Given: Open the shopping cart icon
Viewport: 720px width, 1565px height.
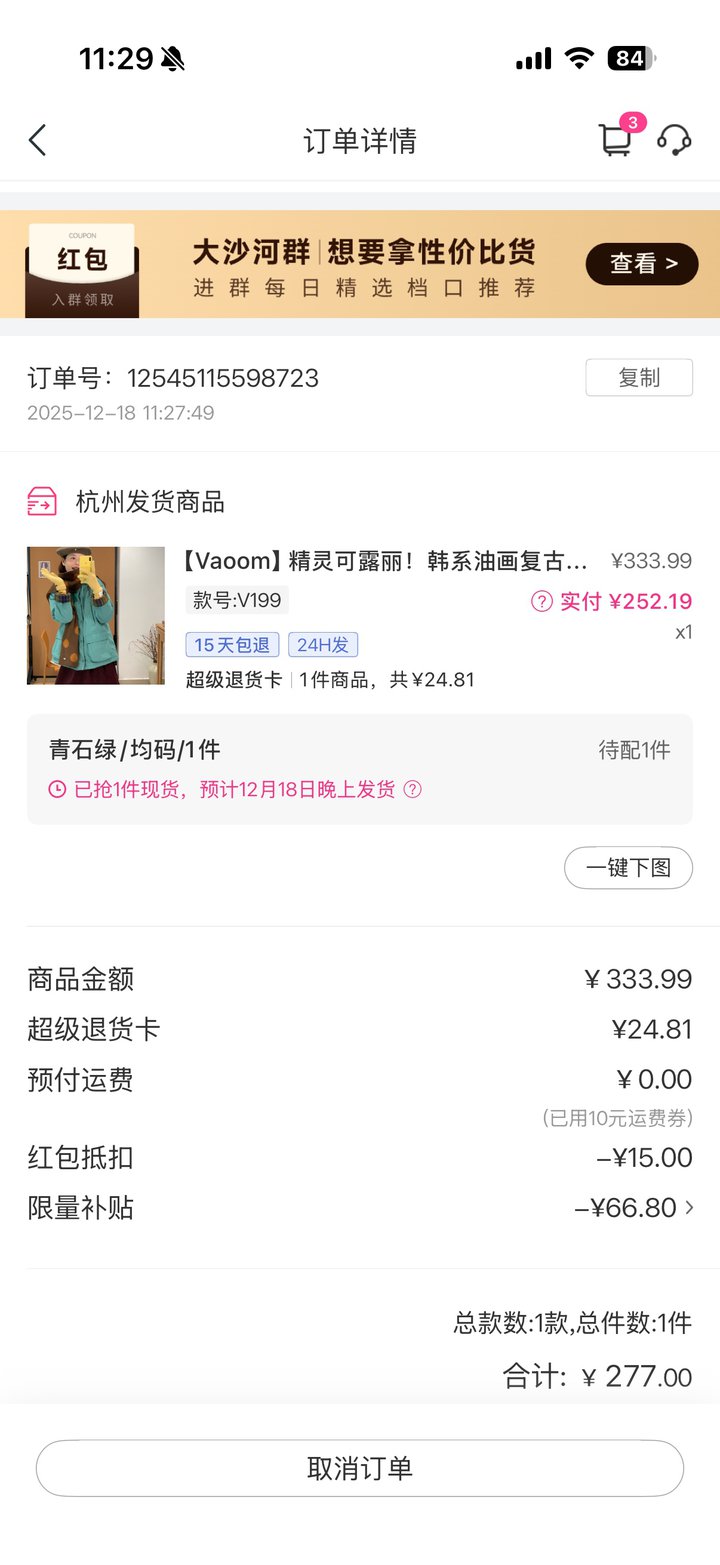Looking at the screenshot, I should [614, 141].
